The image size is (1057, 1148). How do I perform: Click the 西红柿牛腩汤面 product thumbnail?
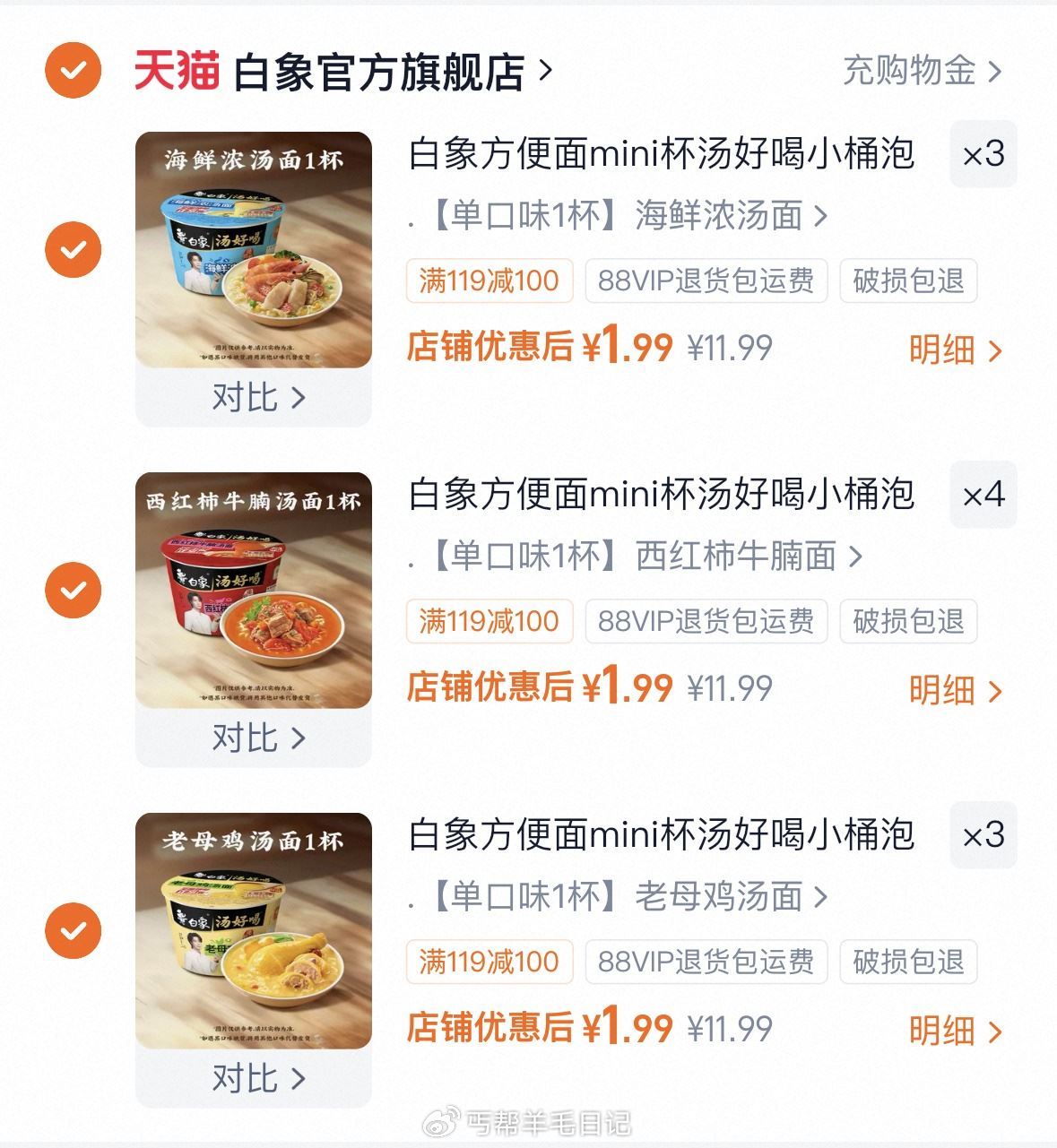(252, 591)
